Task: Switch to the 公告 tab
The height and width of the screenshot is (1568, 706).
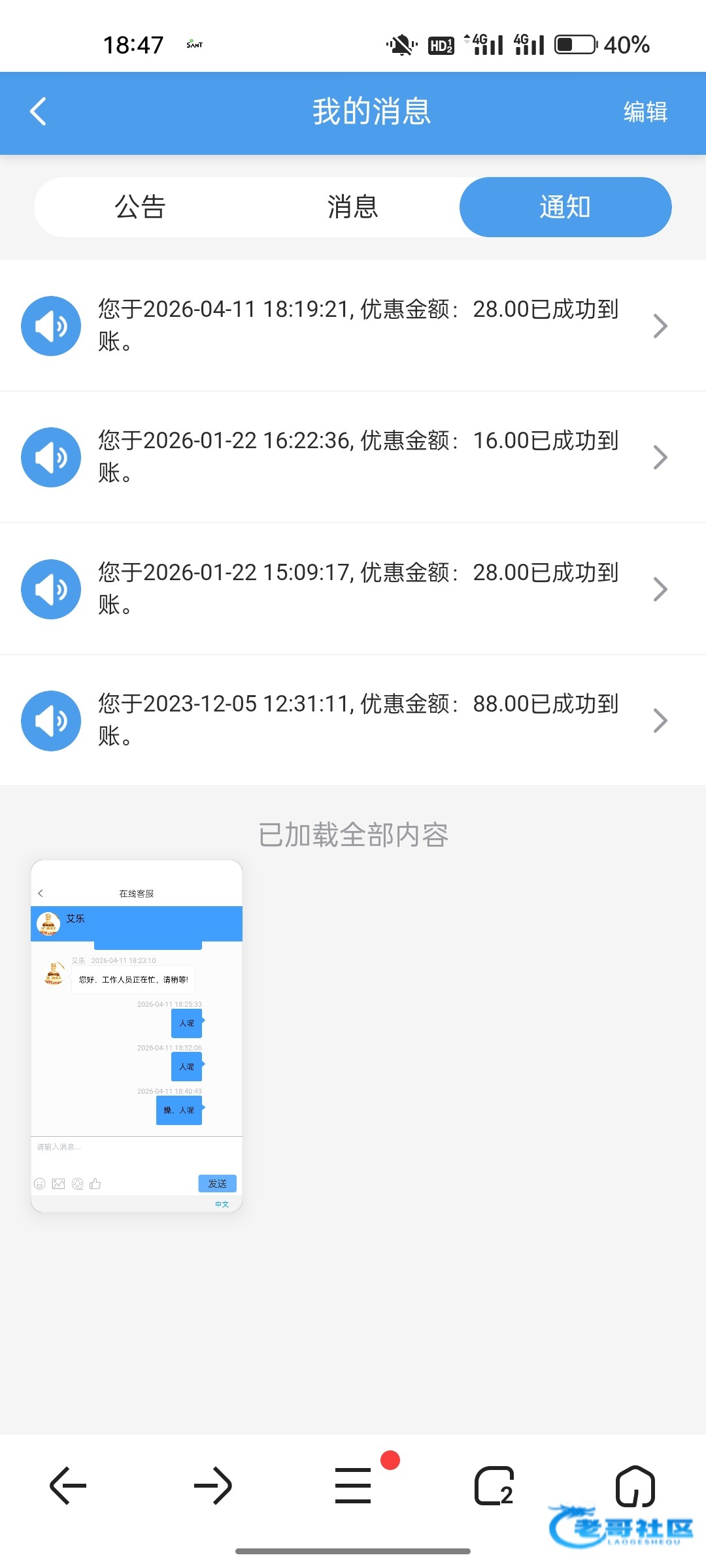Action: (140, 207)
